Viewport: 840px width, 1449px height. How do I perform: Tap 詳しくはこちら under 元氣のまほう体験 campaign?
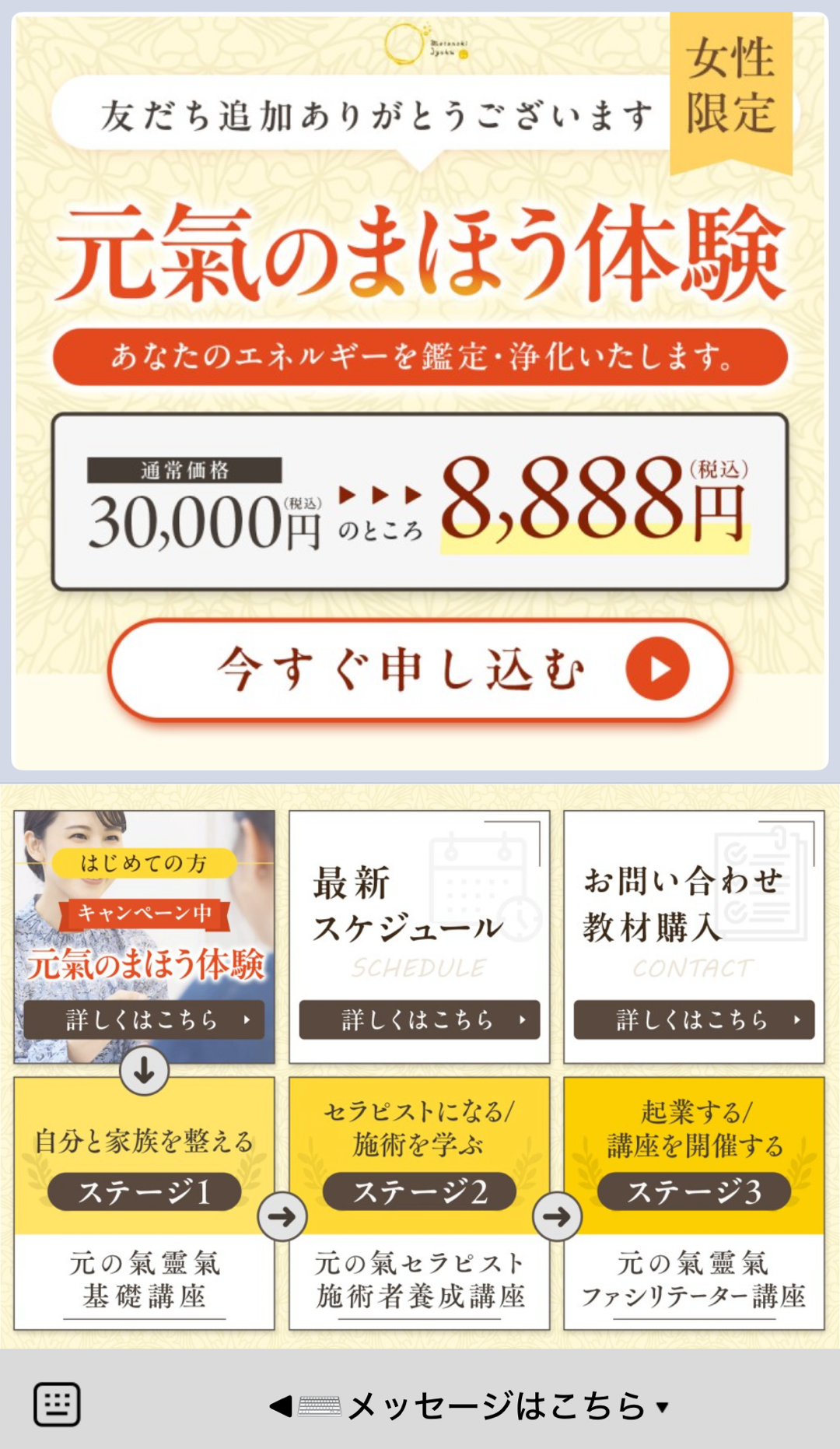(144, 1019)
